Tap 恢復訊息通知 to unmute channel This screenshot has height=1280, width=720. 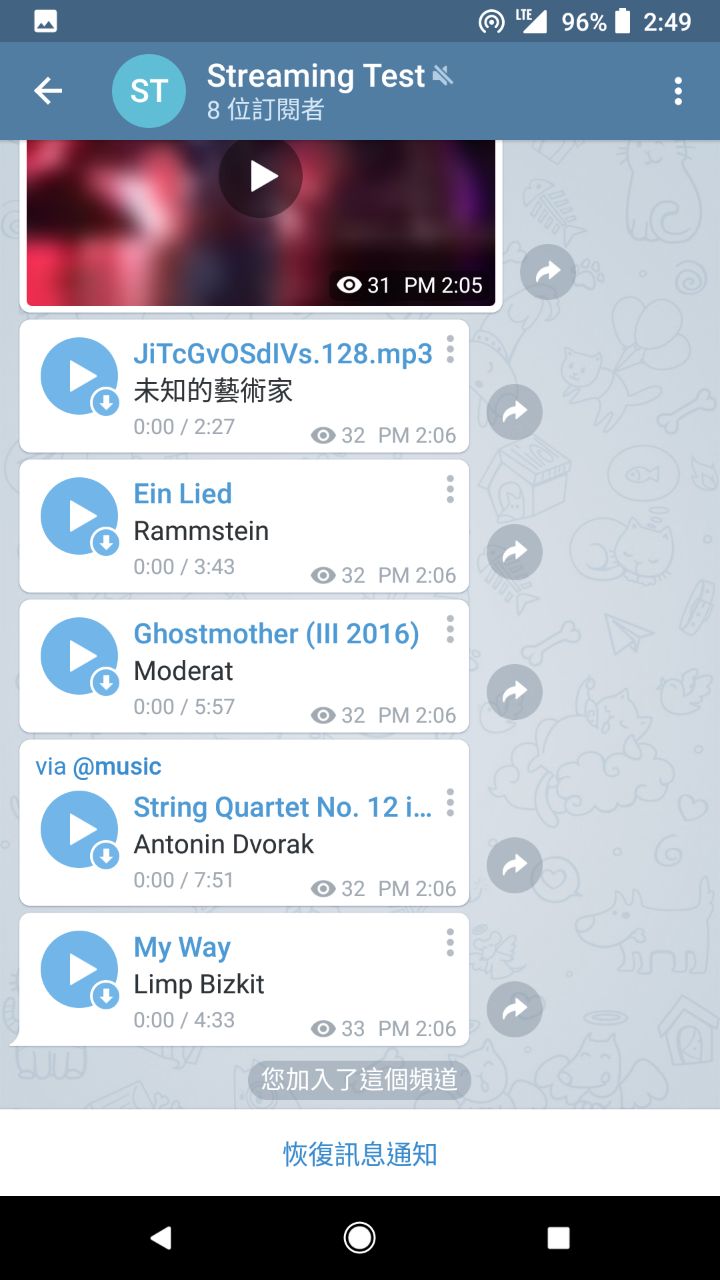[360, 1154]
